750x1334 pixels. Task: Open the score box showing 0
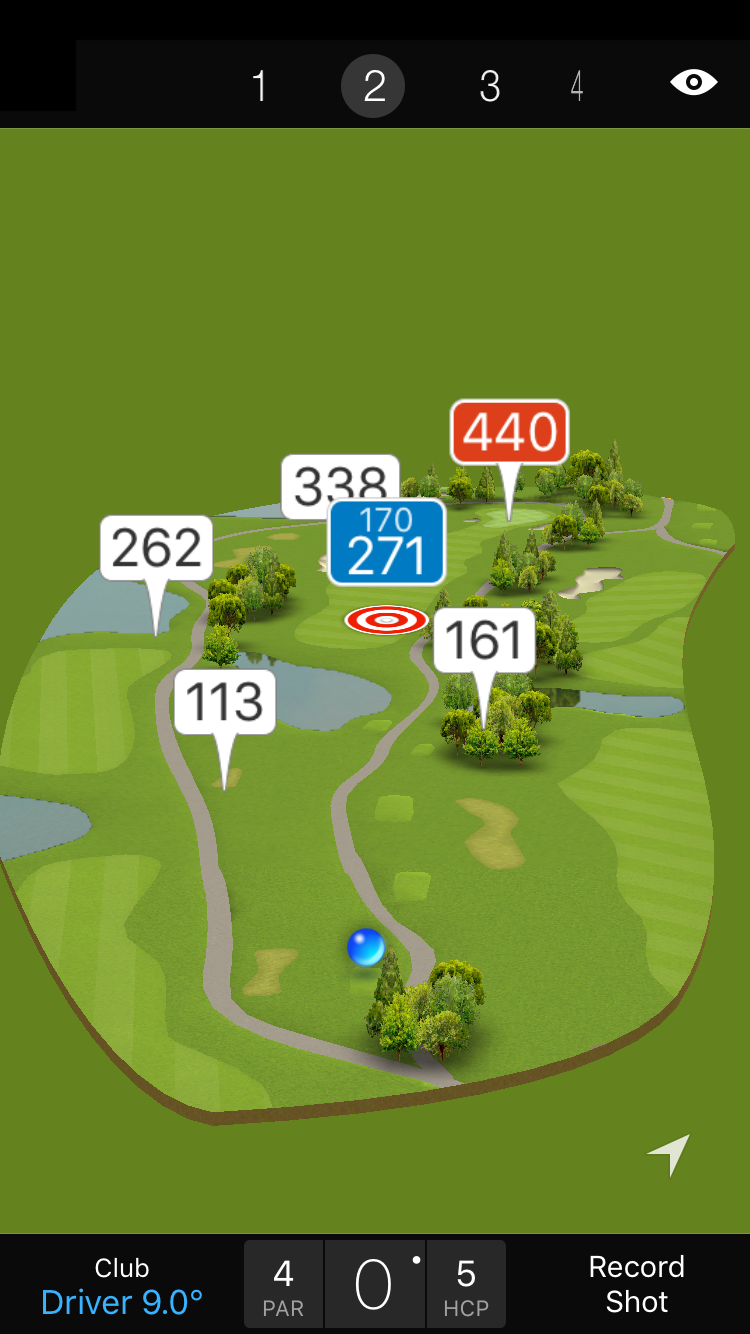coord(374,1285)
